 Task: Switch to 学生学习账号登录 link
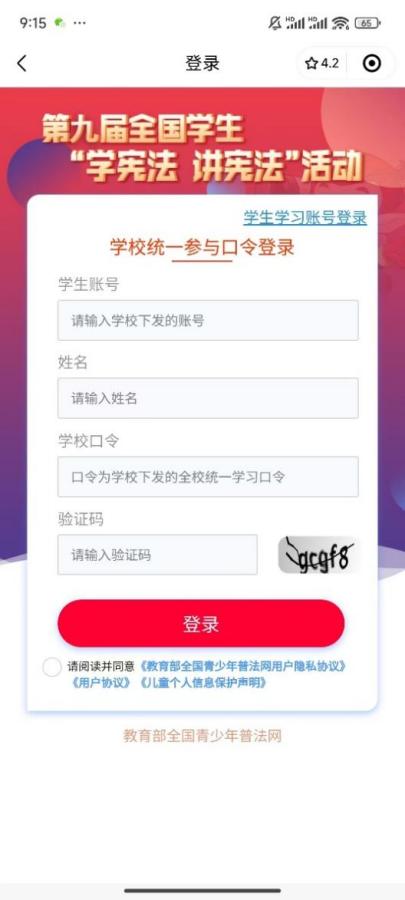tap(305, 218)
